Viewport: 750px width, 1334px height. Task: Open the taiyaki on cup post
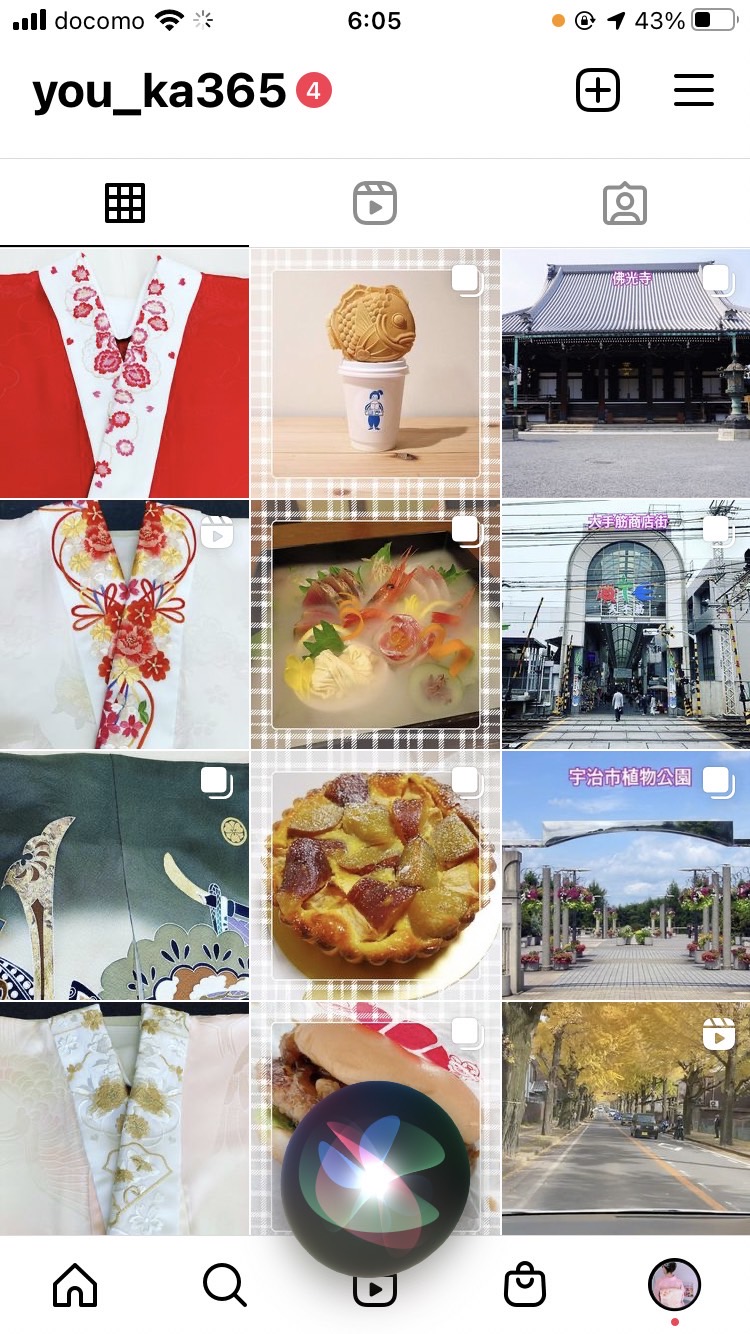click(x=375, y=373)
